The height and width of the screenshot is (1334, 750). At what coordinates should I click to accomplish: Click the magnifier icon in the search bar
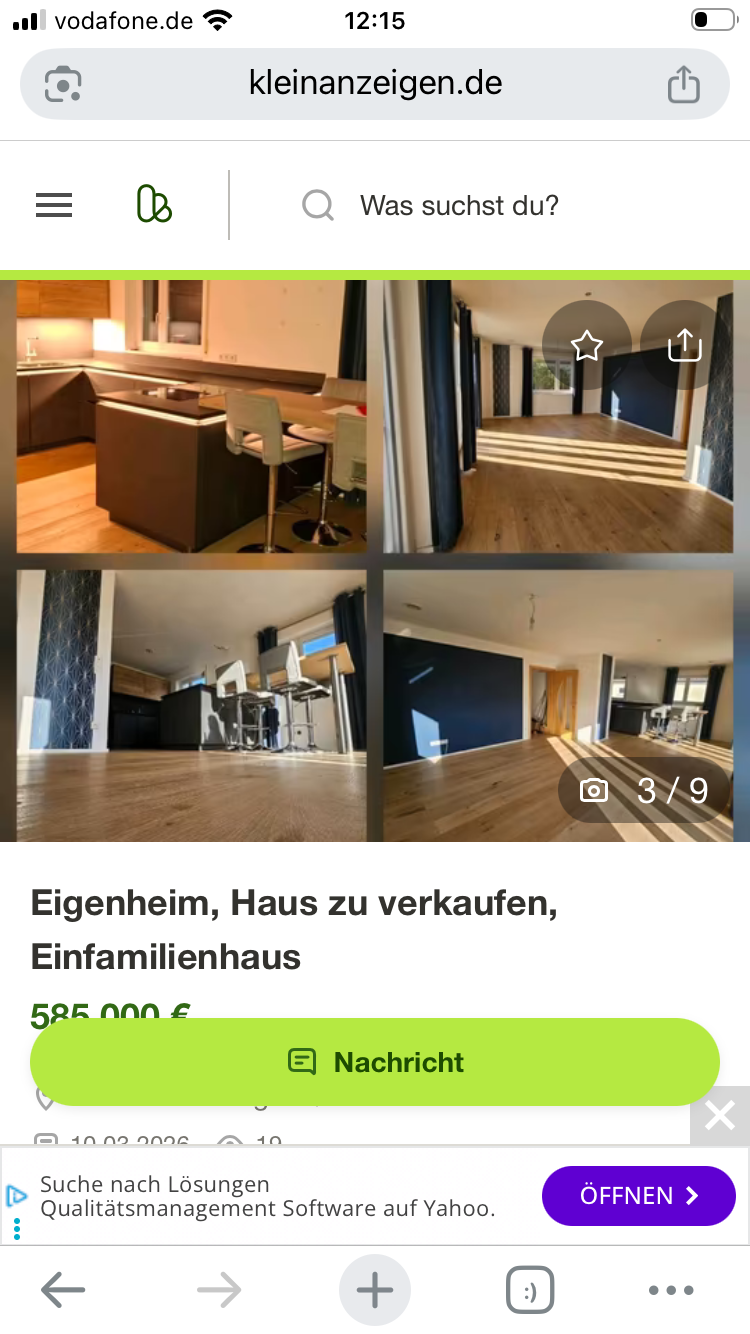click(x=317, y=205)
